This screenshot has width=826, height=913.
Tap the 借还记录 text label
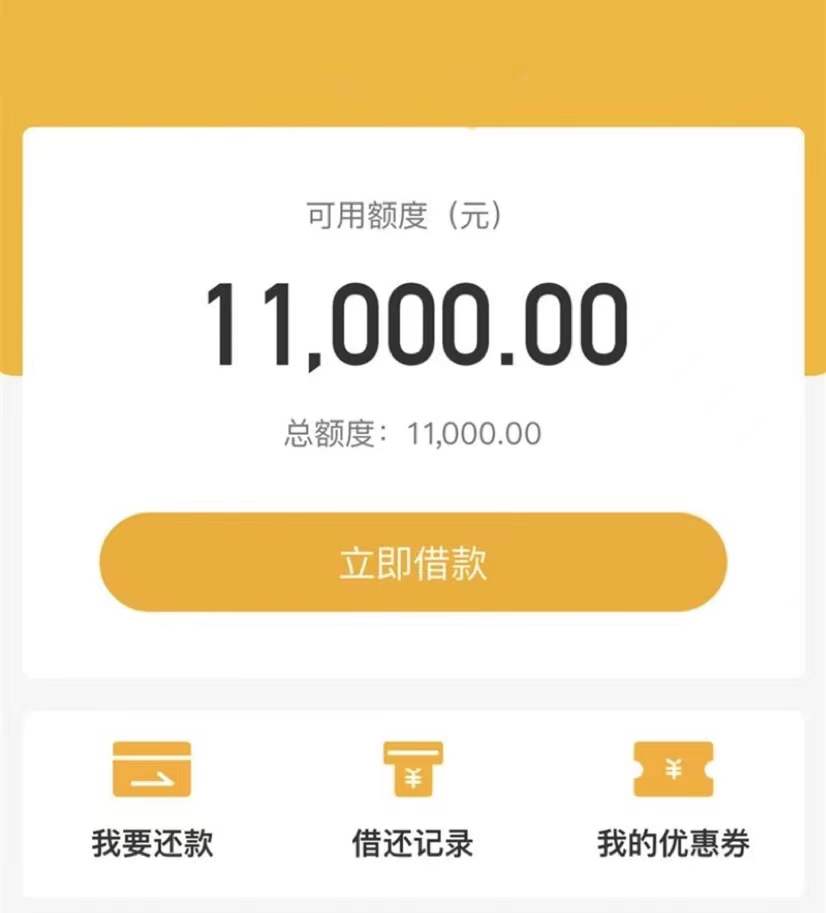pos(413,845)
